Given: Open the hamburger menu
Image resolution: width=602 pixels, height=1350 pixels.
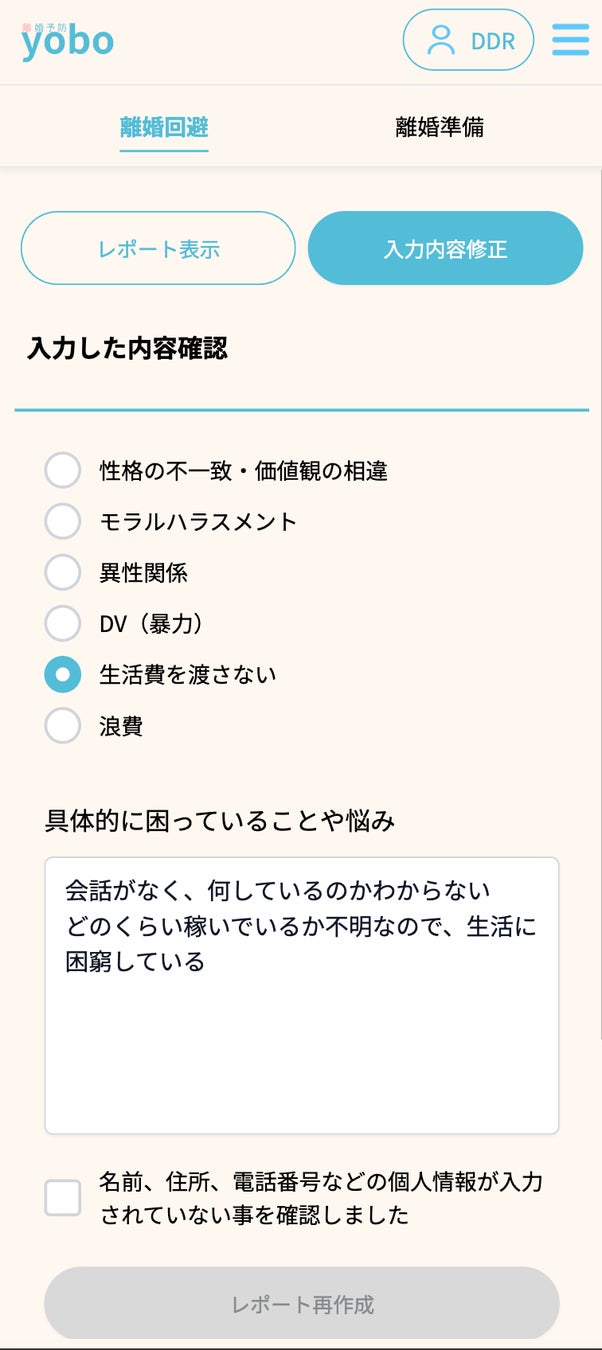Looking at the screenshot, I should 570,40.
